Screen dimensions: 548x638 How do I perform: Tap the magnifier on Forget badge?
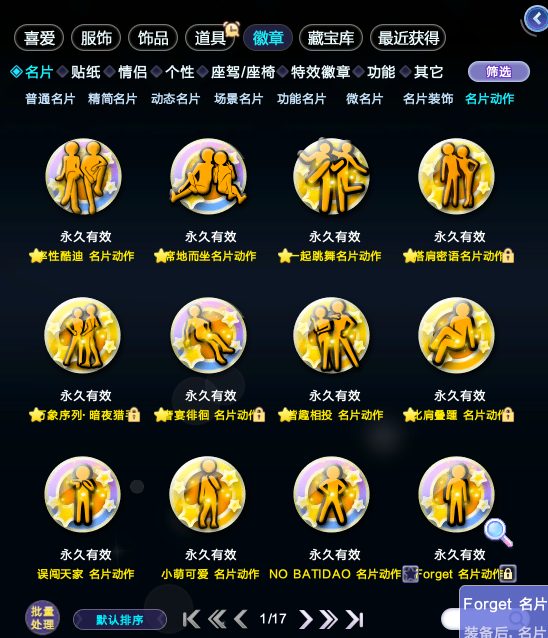[x=498, y=532]
